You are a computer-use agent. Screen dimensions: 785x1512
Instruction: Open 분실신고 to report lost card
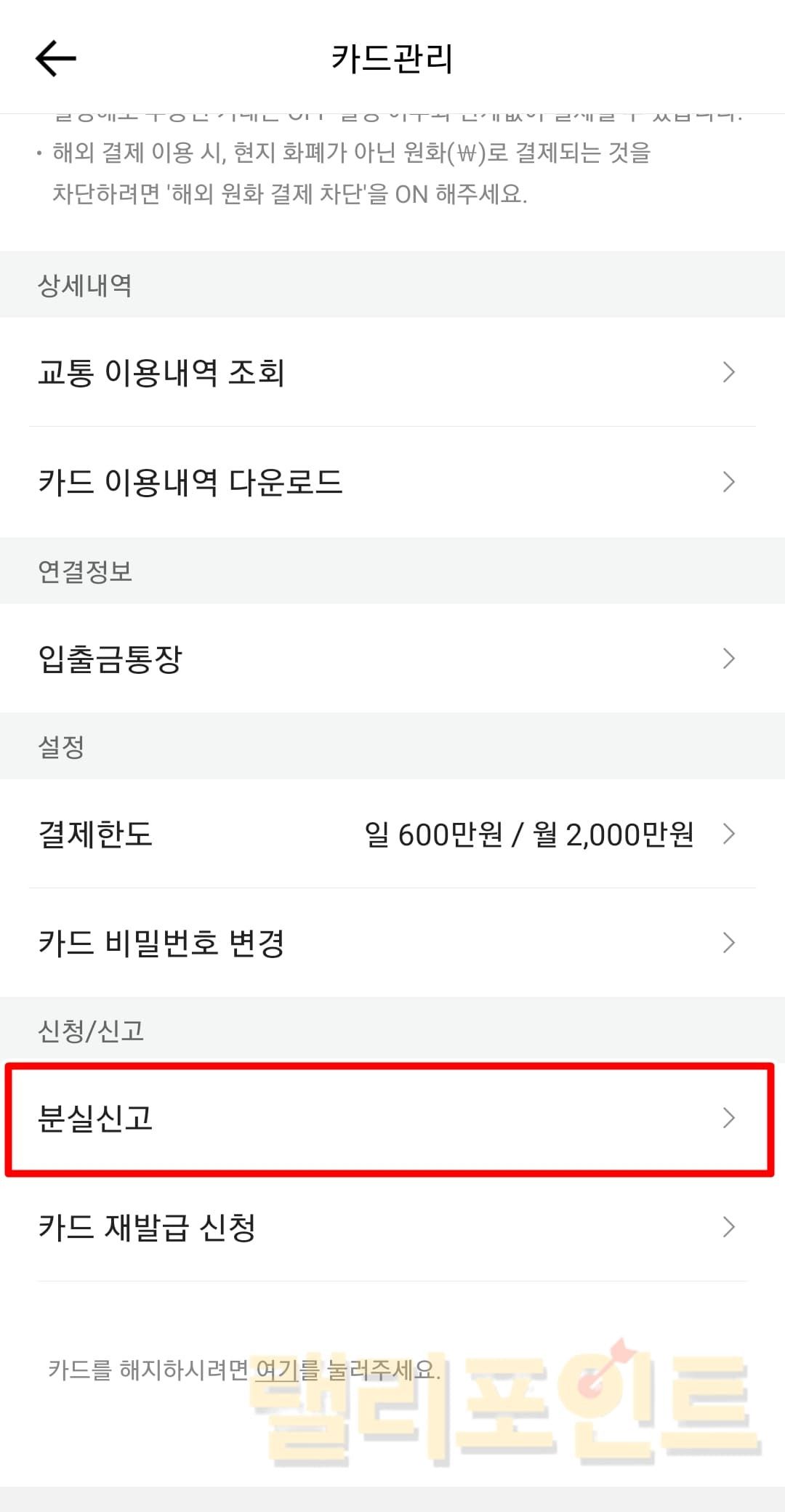click(x=392, y=1118)
